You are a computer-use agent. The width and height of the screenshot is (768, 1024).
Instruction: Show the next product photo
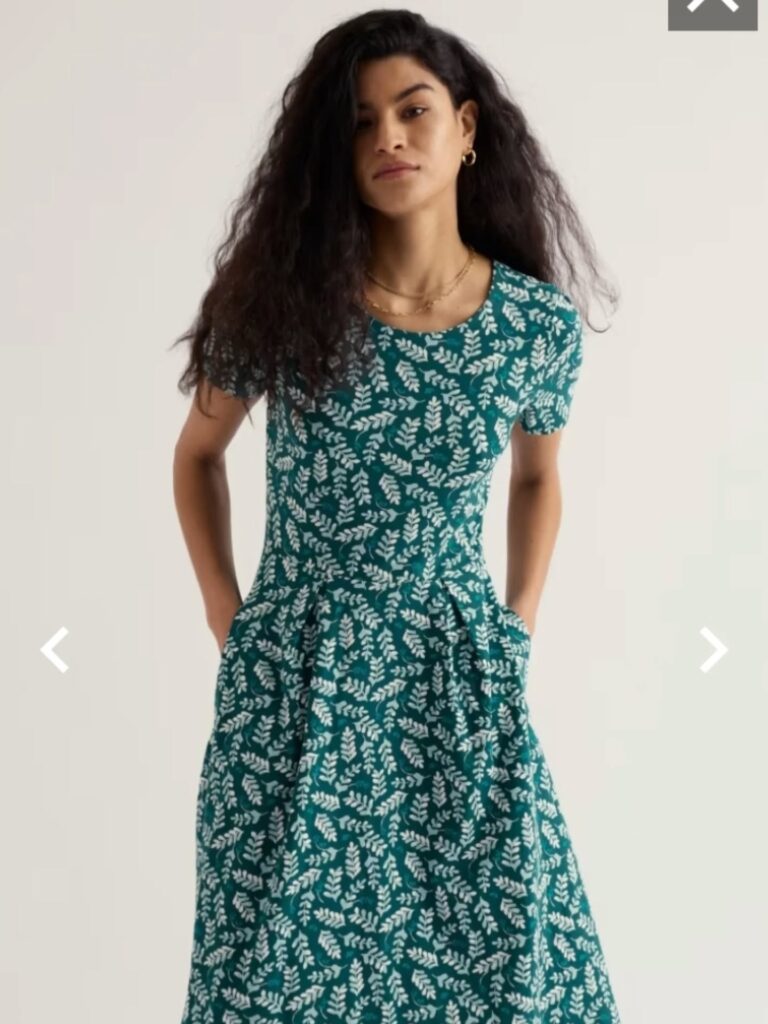[713, 650]
